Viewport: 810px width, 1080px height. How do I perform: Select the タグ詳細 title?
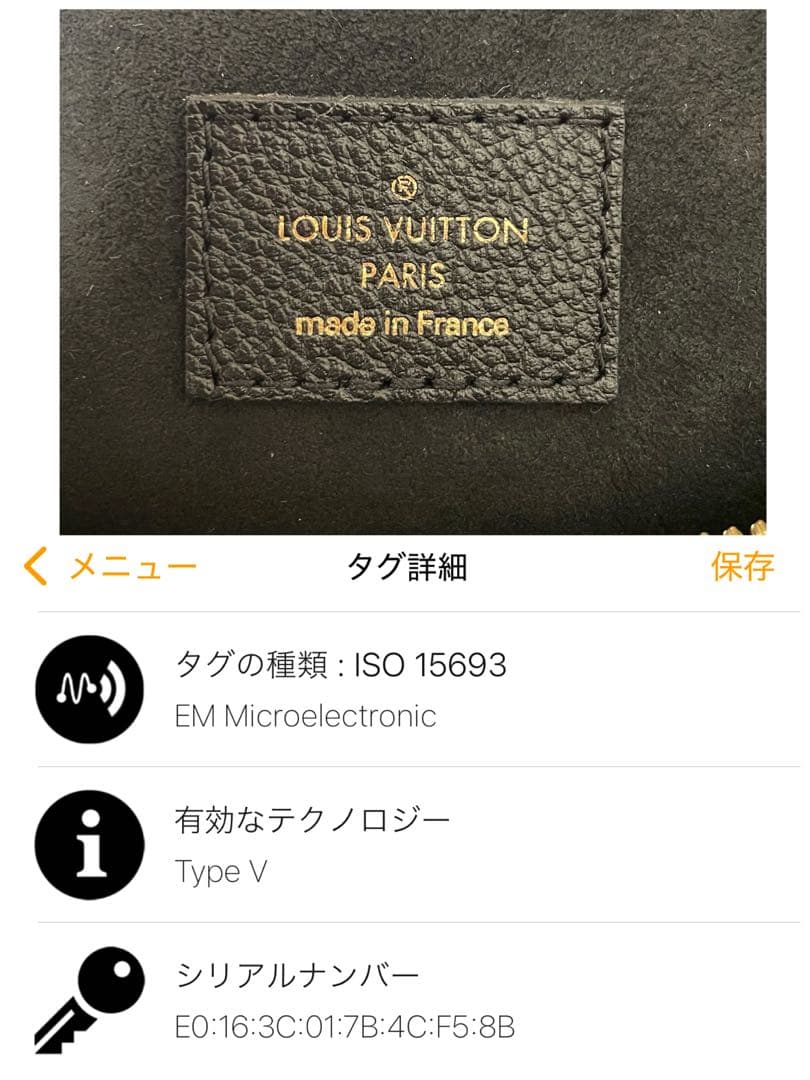tap(404, 565)
